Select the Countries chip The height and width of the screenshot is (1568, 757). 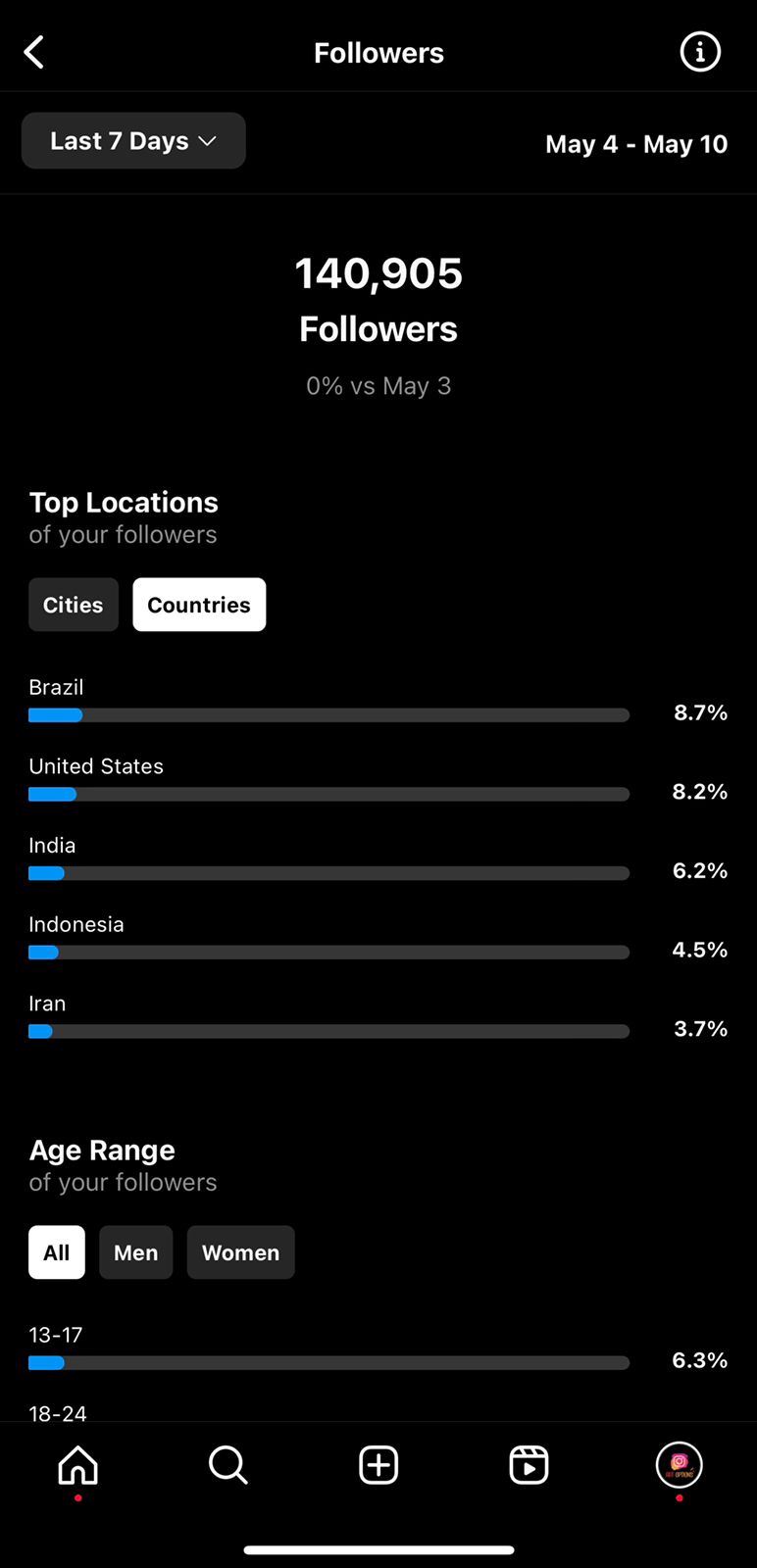(x=199, y=605)
